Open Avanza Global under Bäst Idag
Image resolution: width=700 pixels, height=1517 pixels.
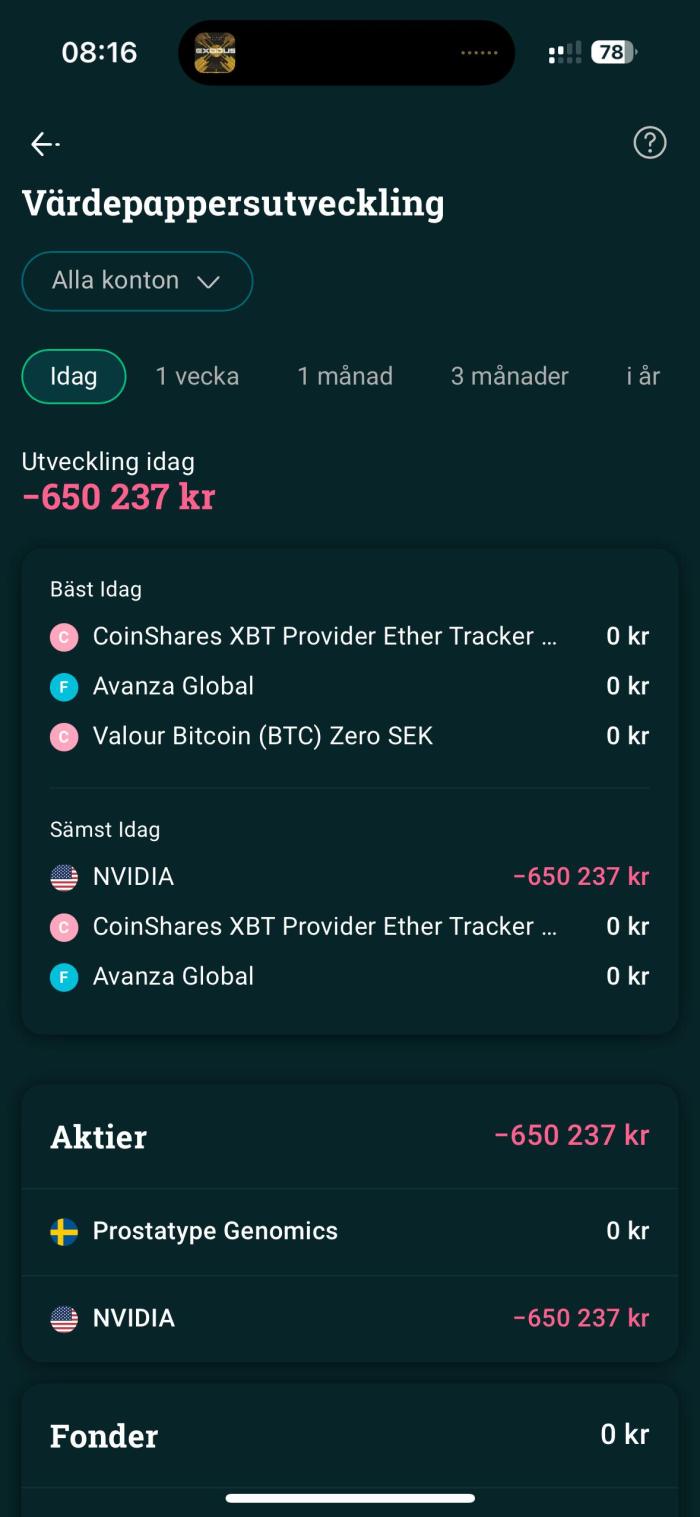tap(173, 686)
